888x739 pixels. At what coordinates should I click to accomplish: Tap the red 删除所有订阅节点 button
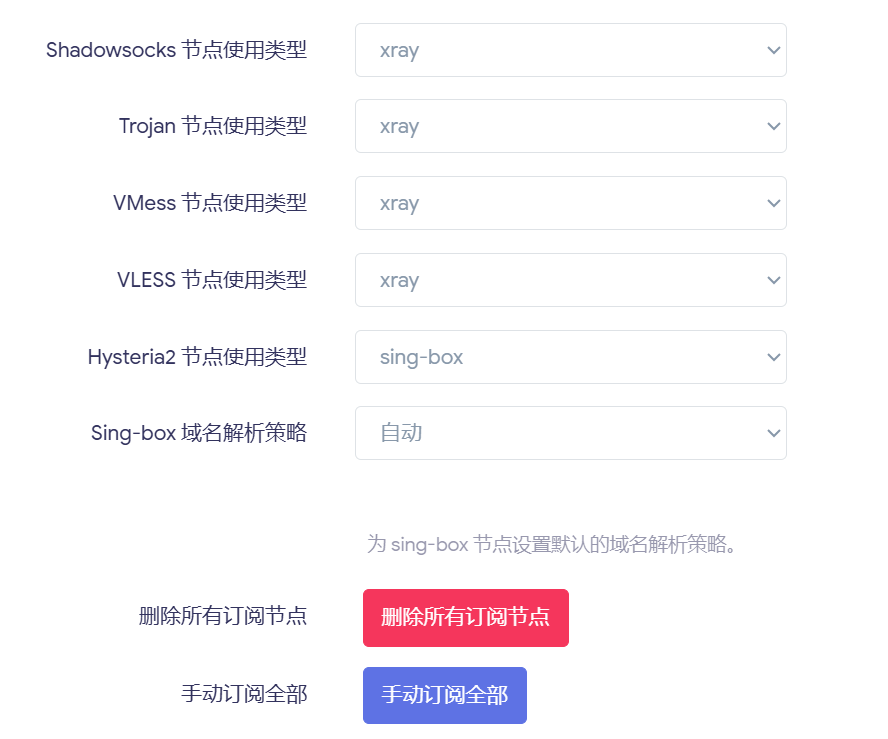click(x=465, y=618)
